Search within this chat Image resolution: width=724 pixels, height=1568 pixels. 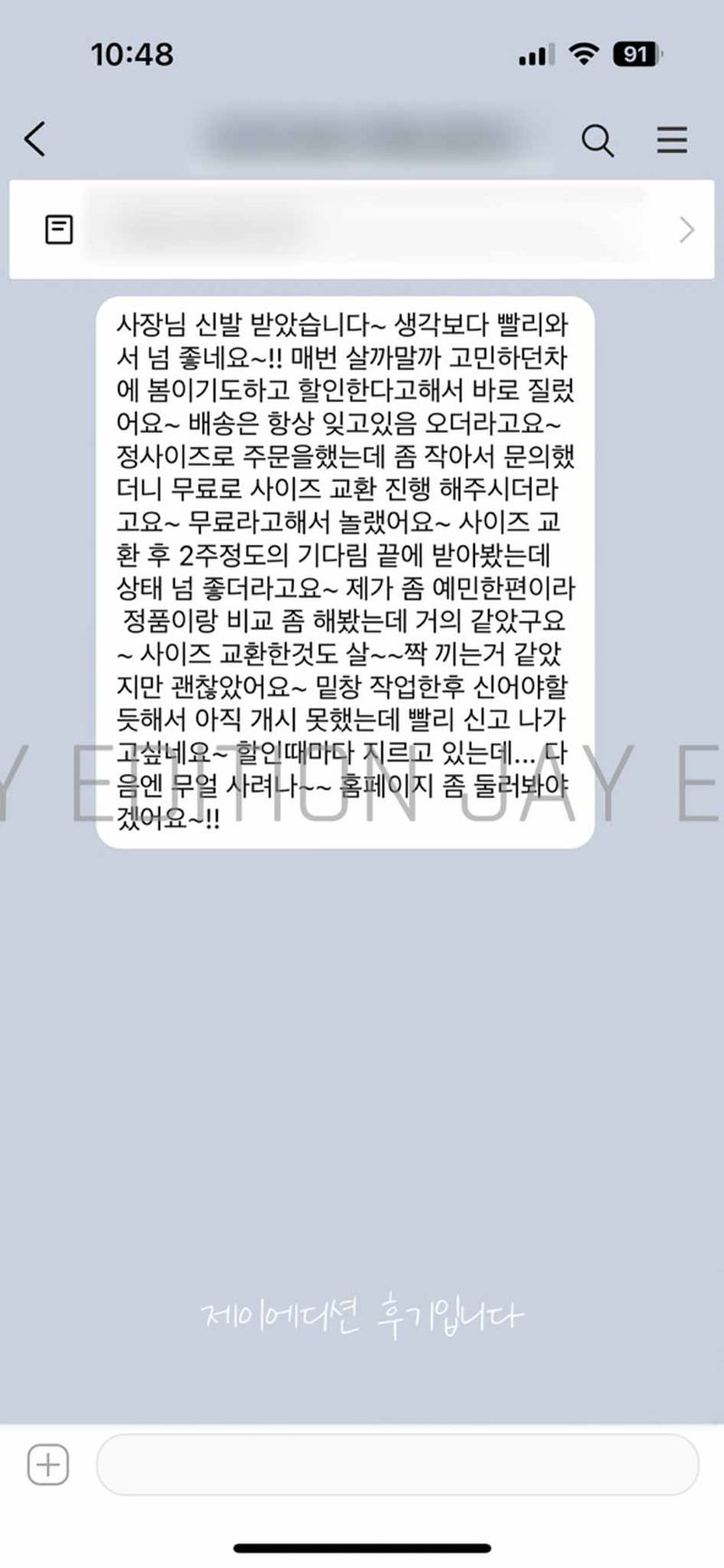[x=596, y=140]
